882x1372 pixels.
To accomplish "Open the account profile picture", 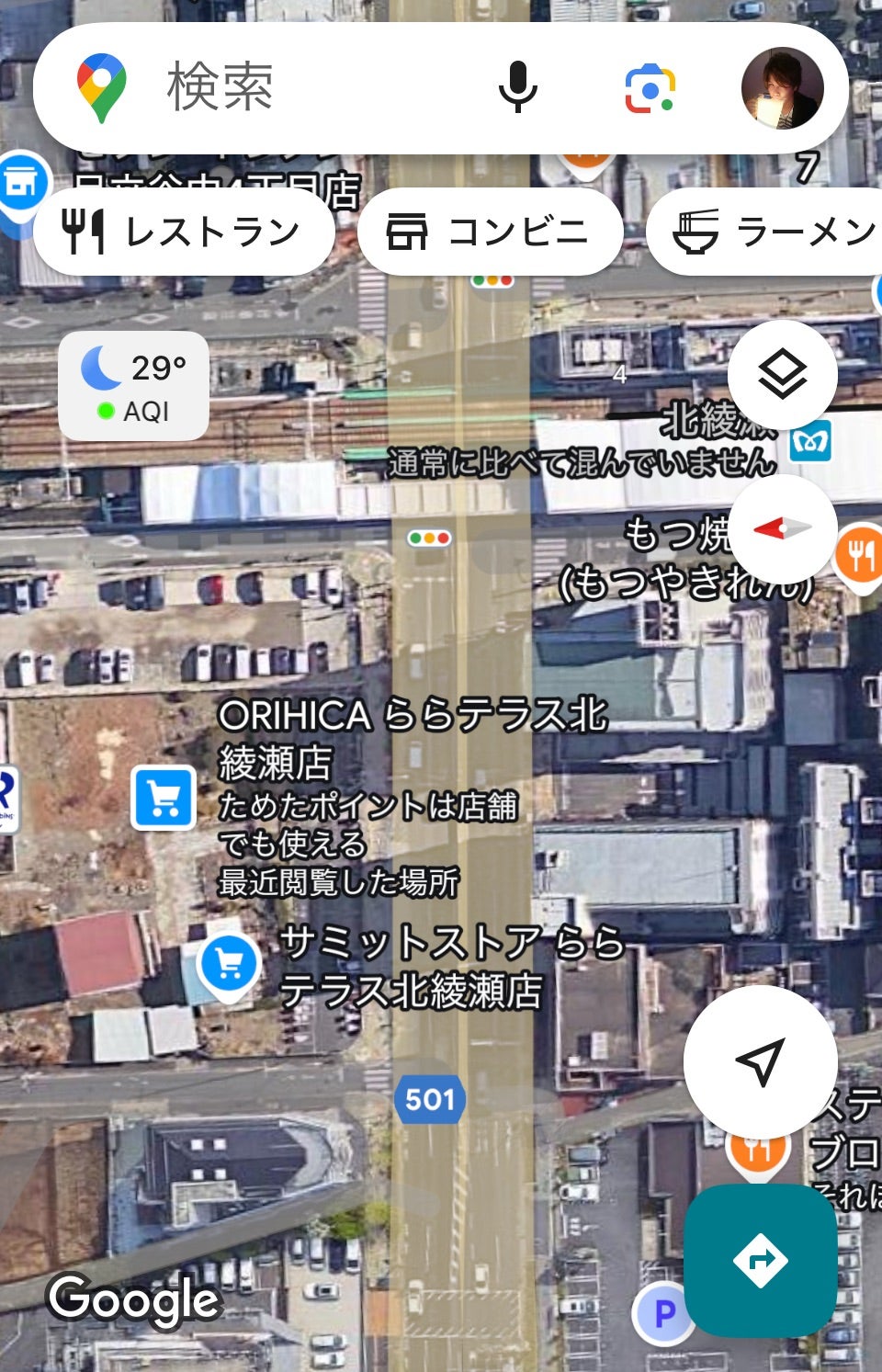I will coord(782,88).
